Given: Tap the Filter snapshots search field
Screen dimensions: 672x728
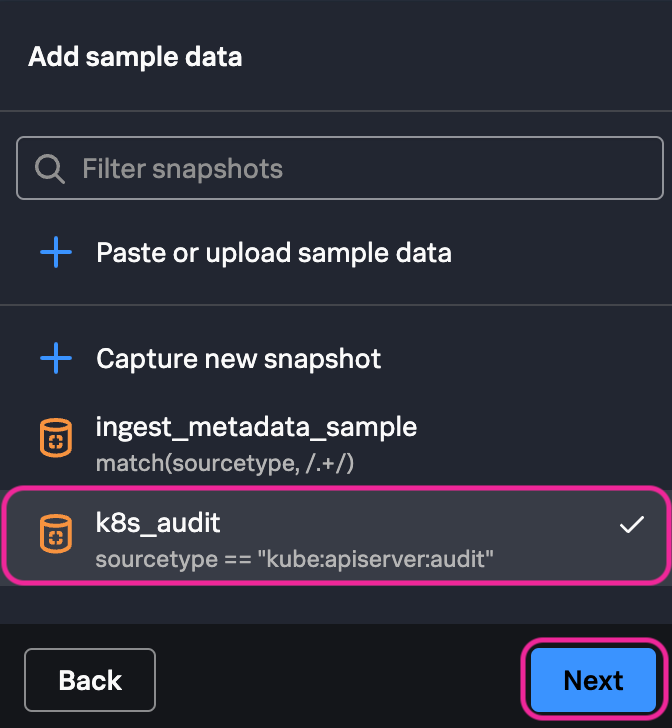Looking at the screenshot, I should 340,168.
